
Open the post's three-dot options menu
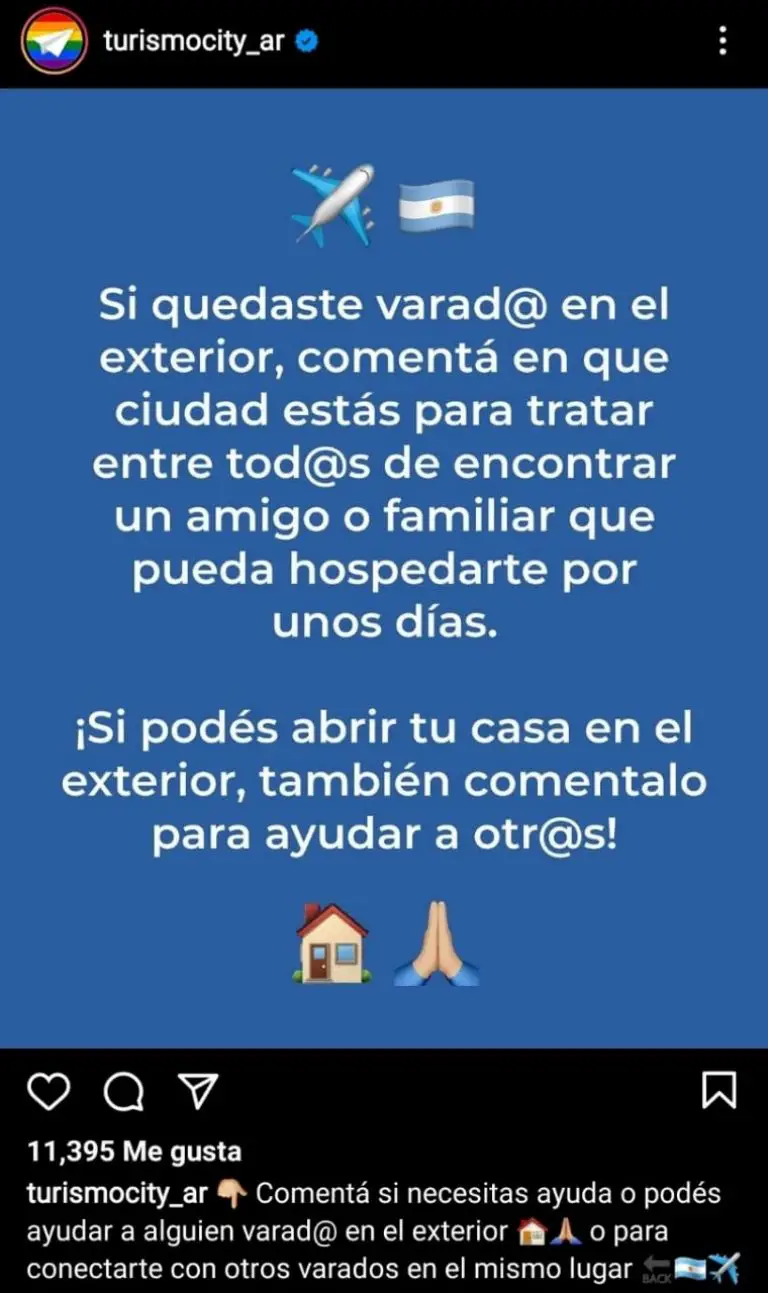click(x=722, y=41)
